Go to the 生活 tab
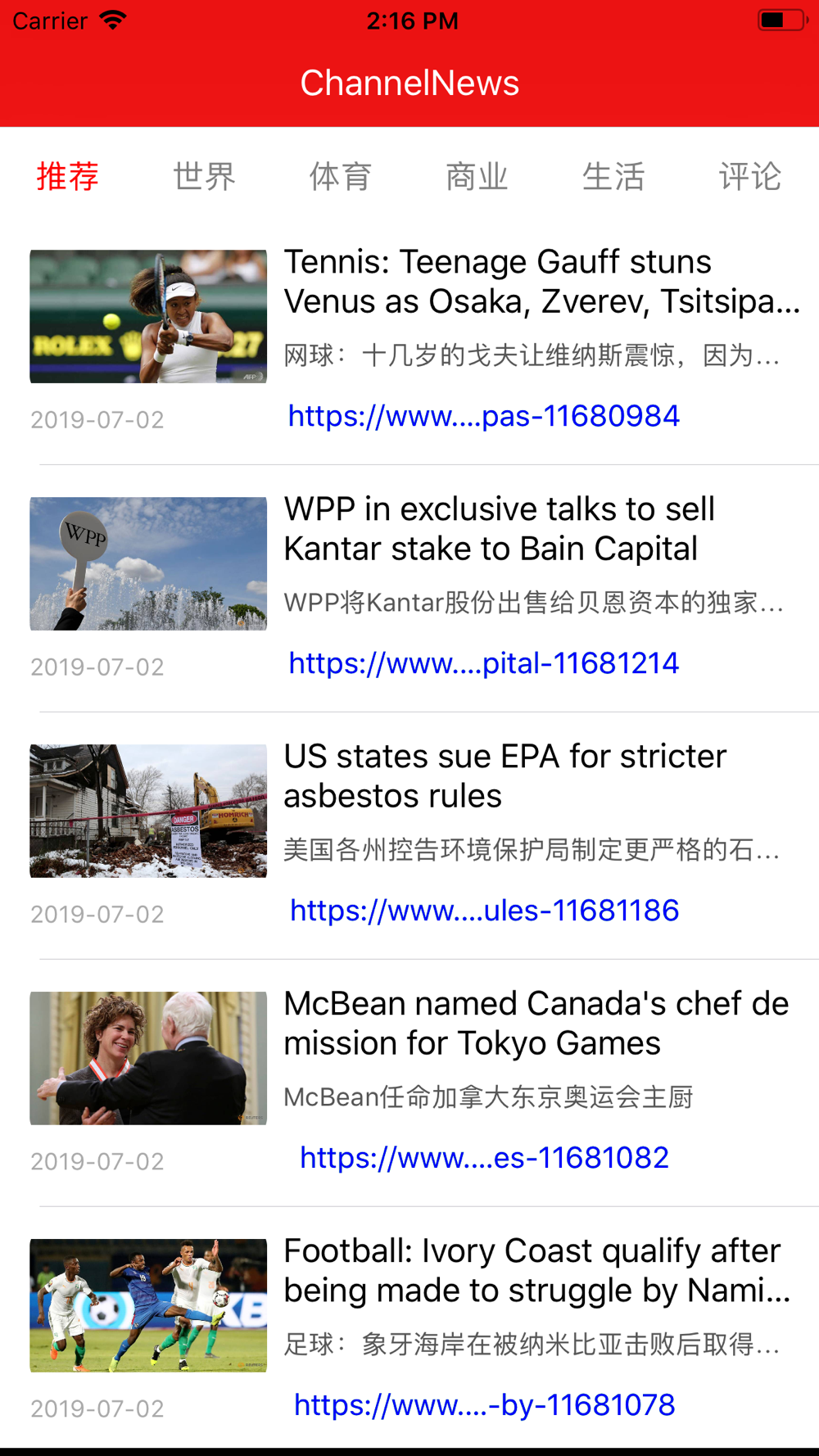Image resolution: width=819 pixels, height=1456 pixels. (x=613, y=177)
